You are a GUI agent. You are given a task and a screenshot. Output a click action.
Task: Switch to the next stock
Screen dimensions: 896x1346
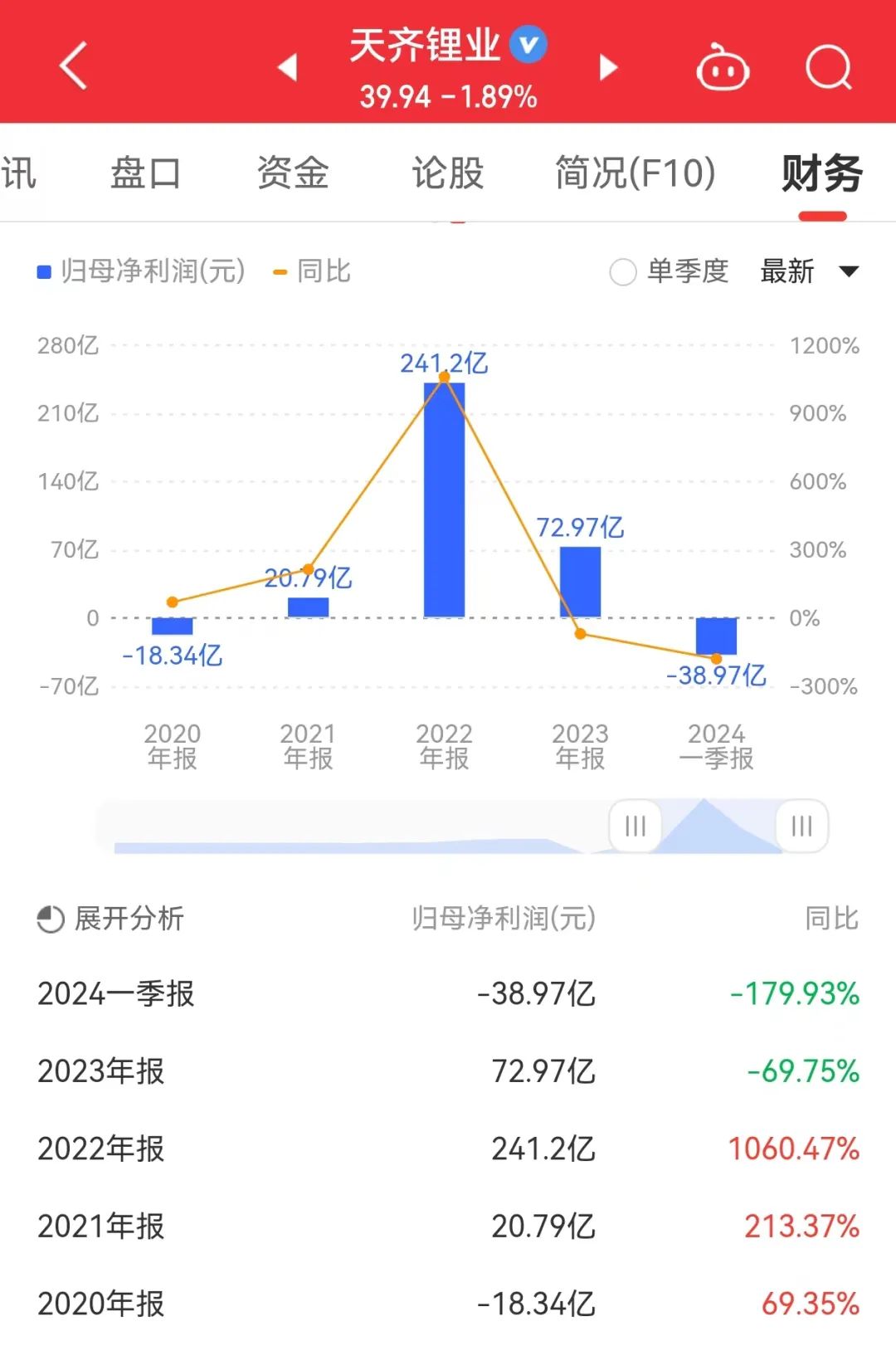[x=608, y=66]
